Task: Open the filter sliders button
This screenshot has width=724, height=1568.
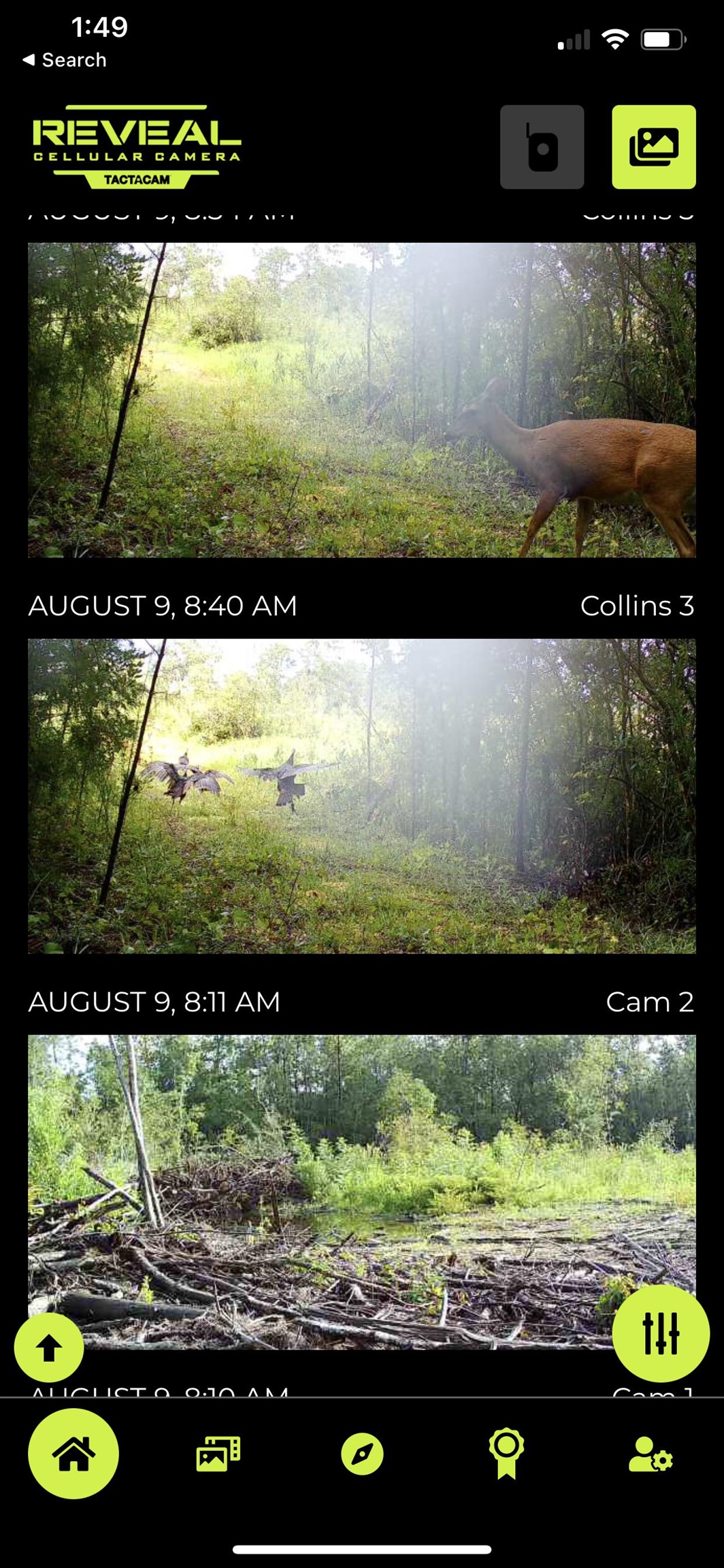Action: pyautogui.click(x=660, y=1333)
